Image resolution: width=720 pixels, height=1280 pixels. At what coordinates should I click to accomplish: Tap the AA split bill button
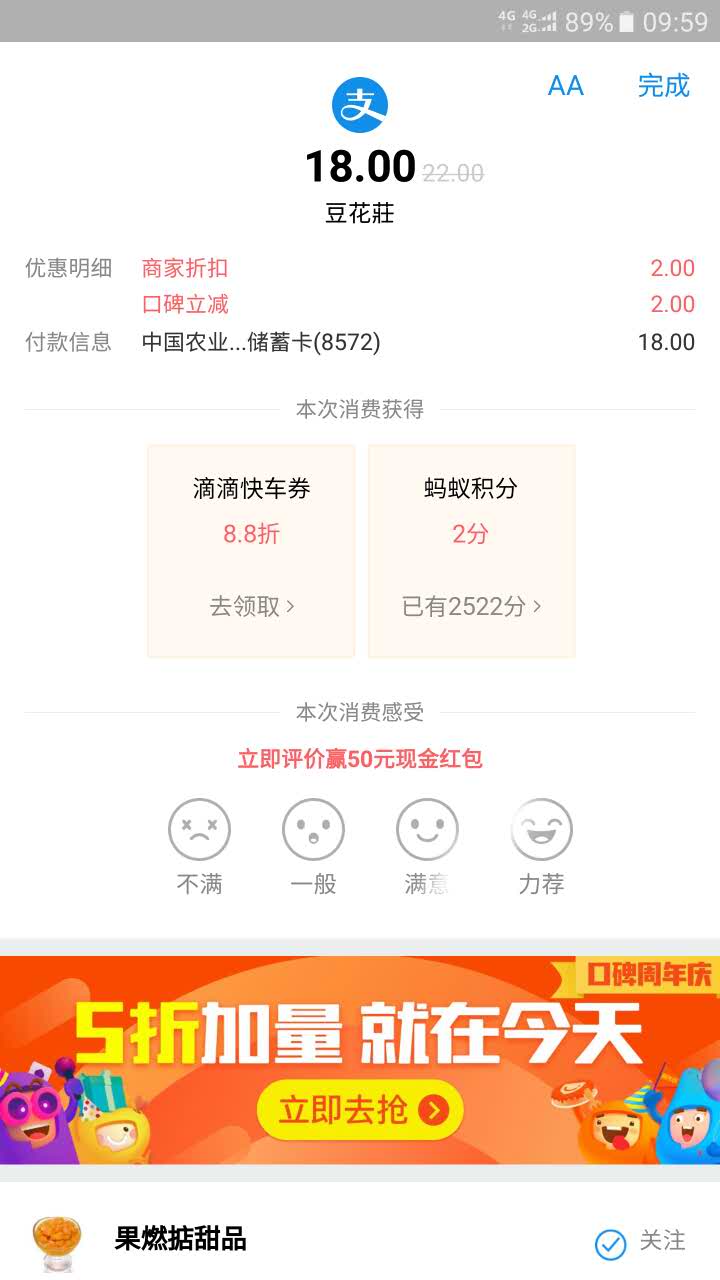(565, 86)
